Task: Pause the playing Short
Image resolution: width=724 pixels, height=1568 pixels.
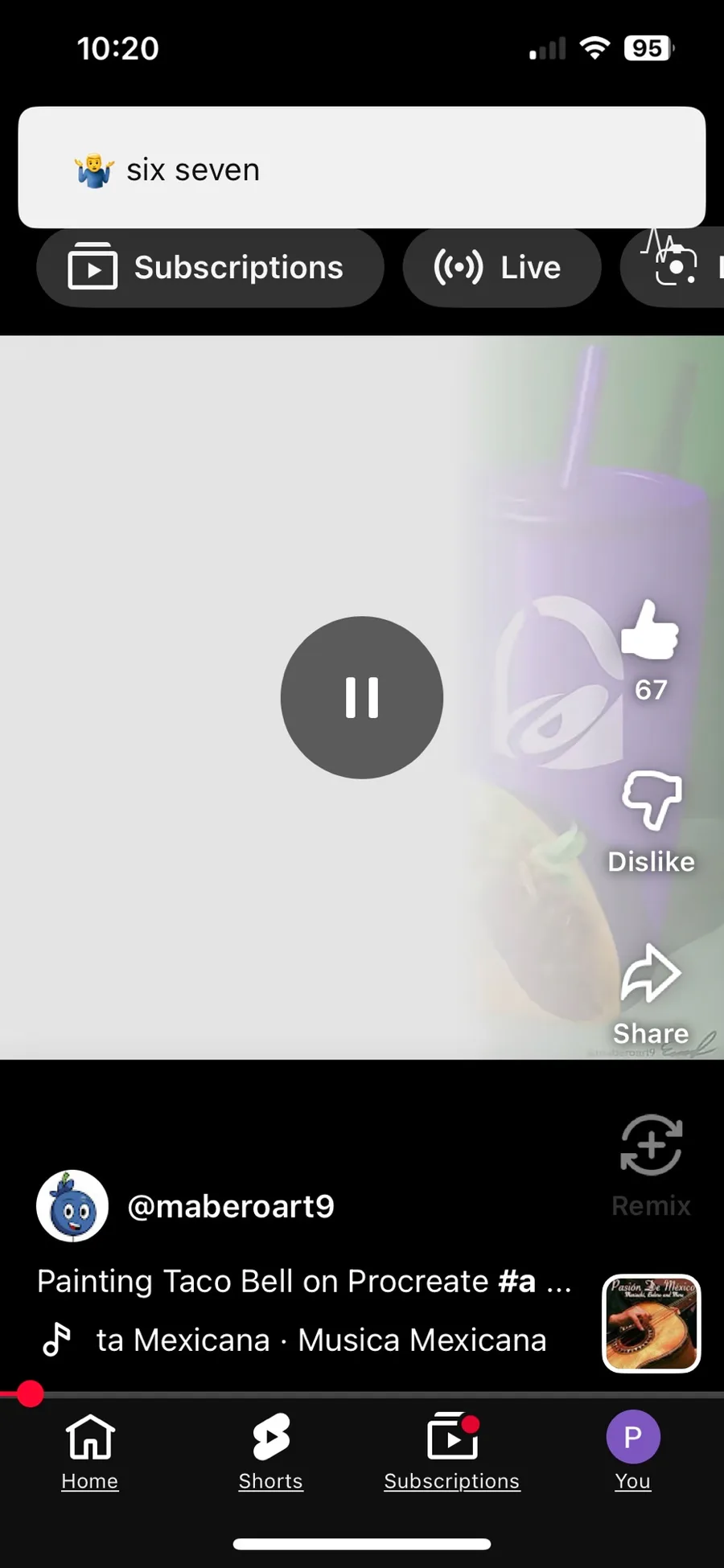Action: coord(362,697)
